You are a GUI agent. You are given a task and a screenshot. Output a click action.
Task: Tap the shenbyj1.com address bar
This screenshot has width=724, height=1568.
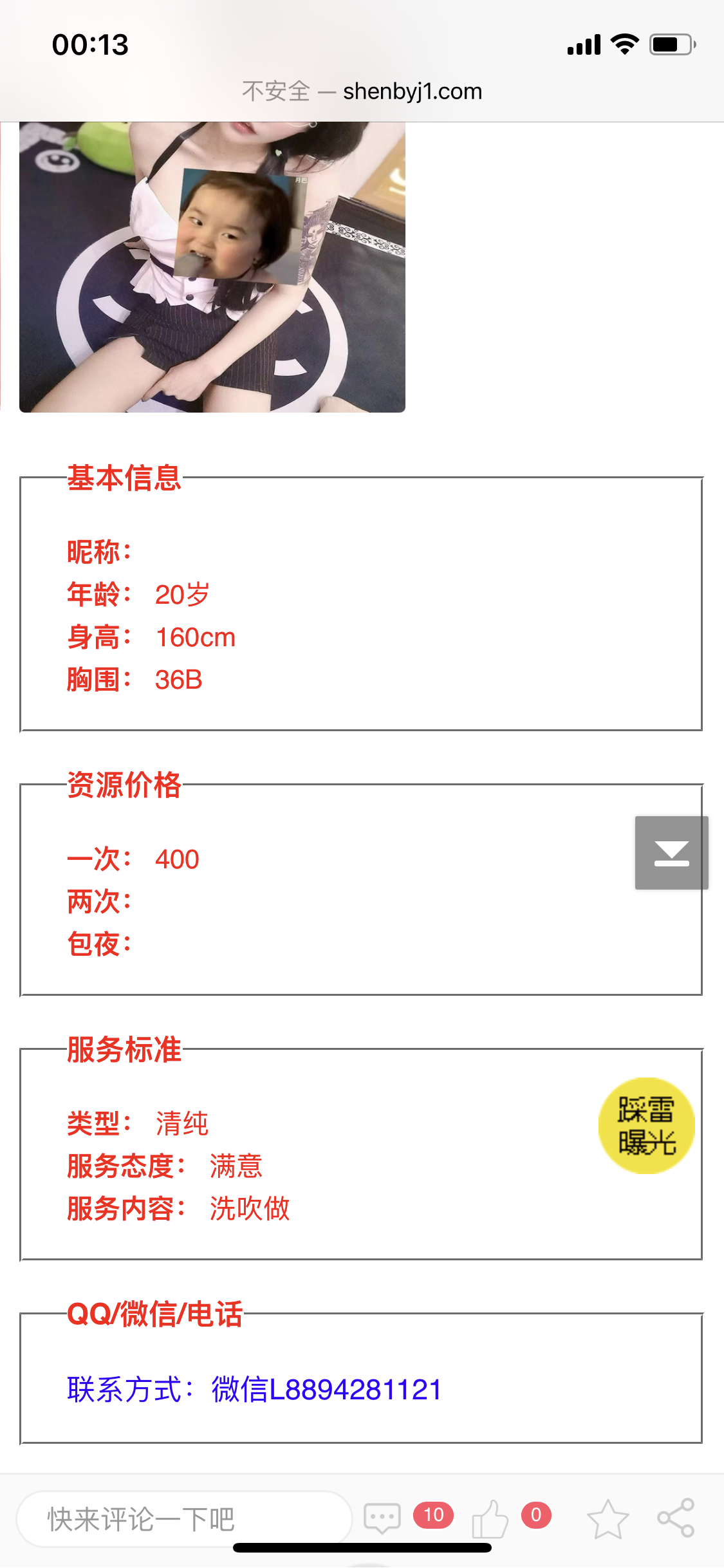362,91
